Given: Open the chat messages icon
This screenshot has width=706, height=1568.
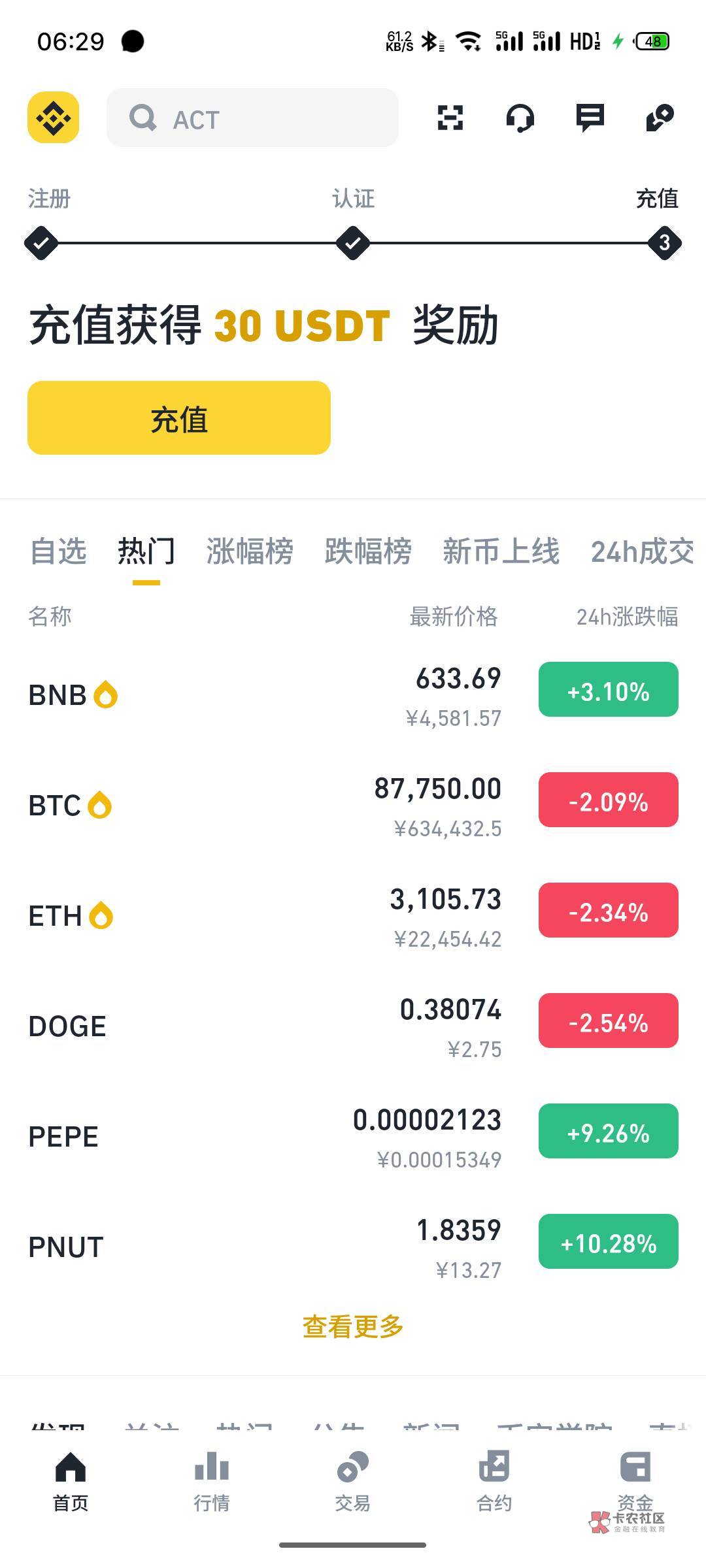Looking at the screenshot, I should pyautogui.click(x=589, y=118).
